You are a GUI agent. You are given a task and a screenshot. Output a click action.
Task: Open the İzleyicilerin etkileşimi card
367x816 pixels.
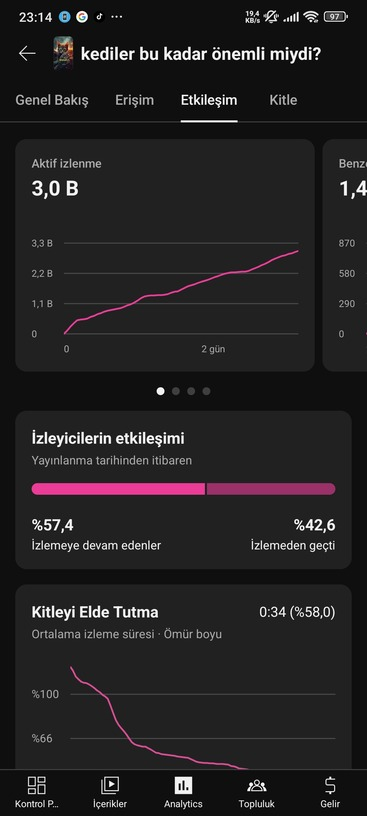pyautogui.click(x=183, y=490)
